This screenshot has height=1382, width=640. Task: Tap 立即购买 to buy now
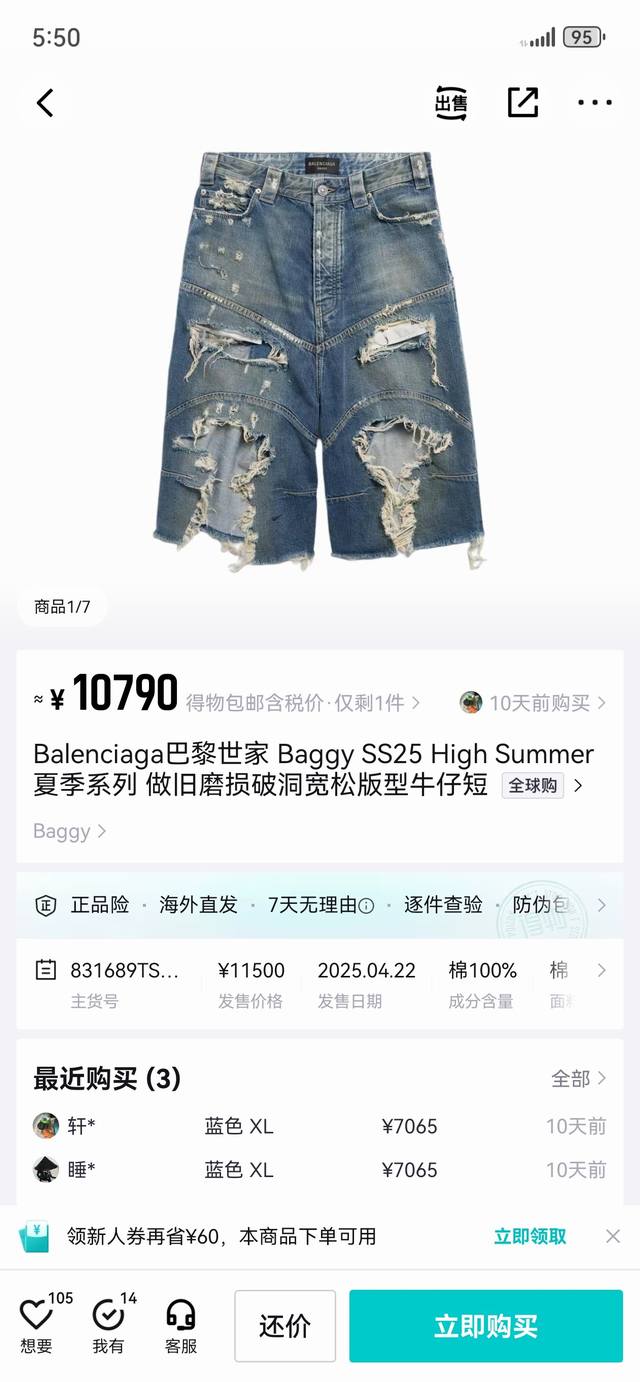pos(486,1326)
